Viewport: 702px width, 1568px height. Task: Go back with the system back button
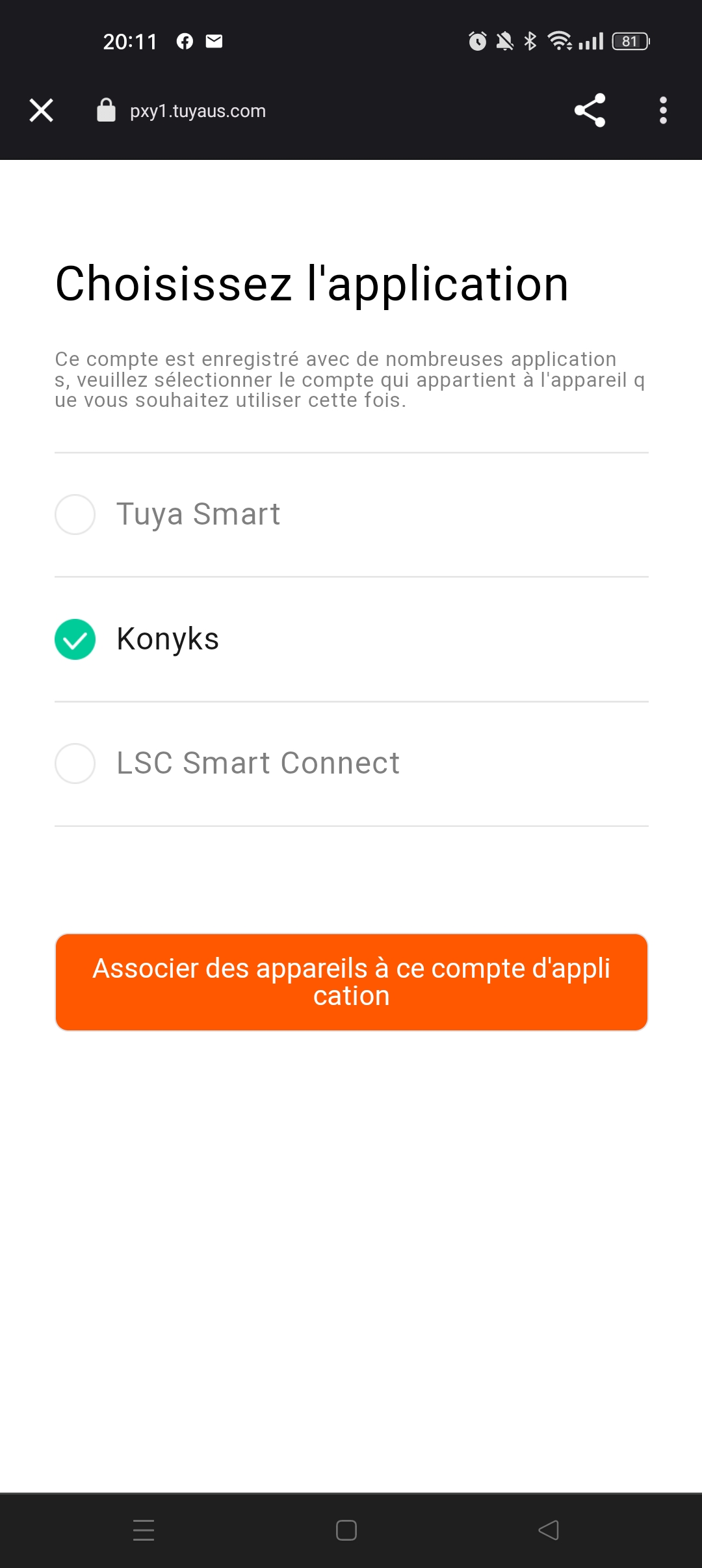point(549,1530)
